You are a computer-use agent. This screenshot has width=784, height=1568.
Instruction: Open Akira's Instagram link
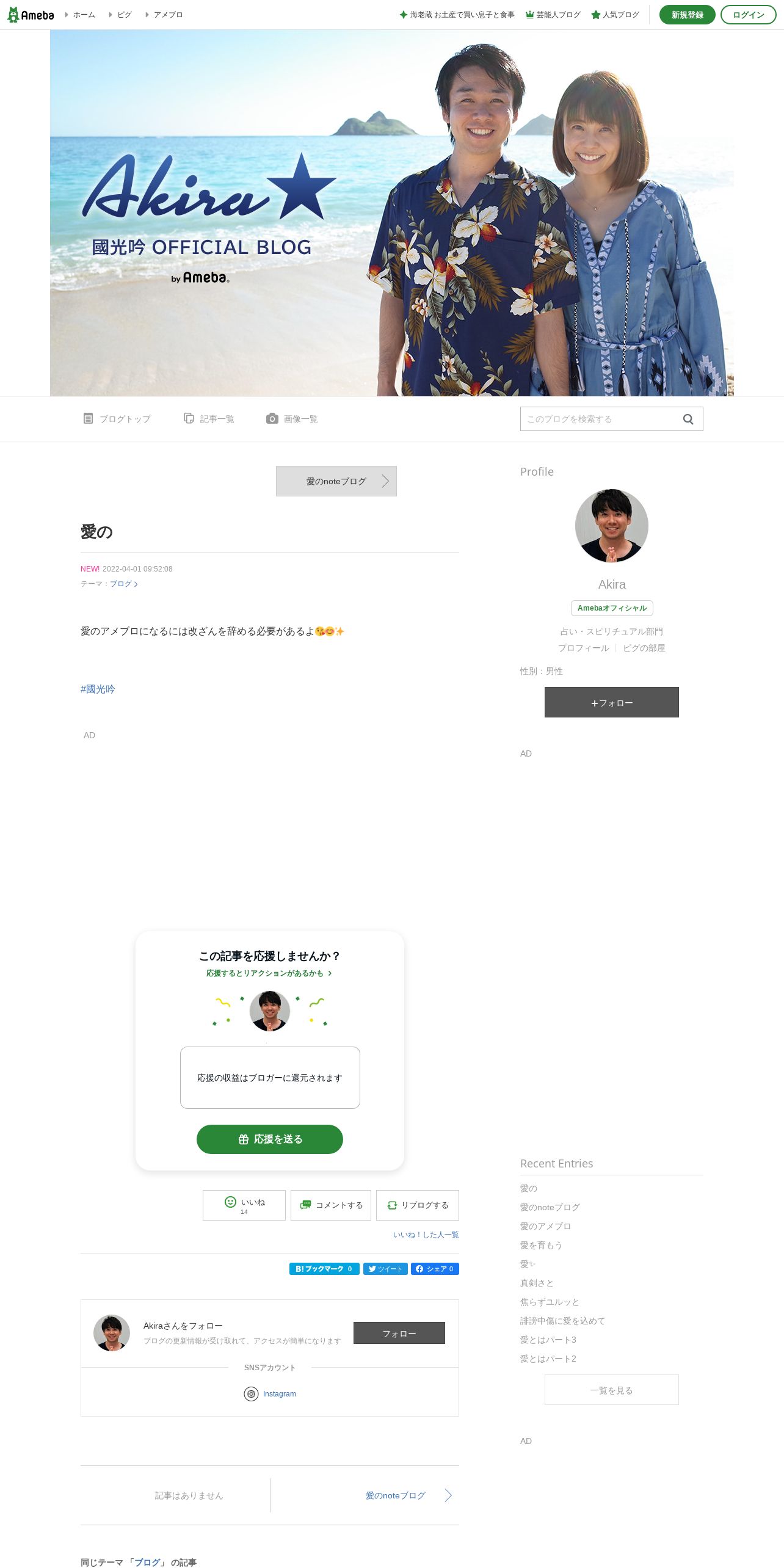point(279,1394)
